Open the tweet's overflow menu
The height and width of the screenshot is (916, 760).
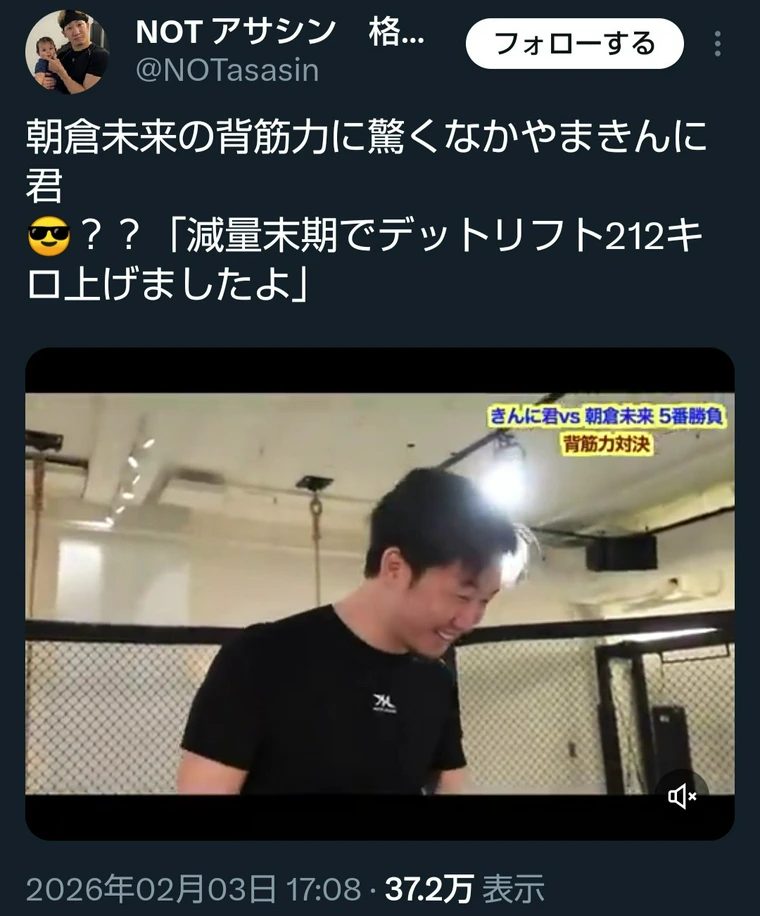click(x=717, y=44)
